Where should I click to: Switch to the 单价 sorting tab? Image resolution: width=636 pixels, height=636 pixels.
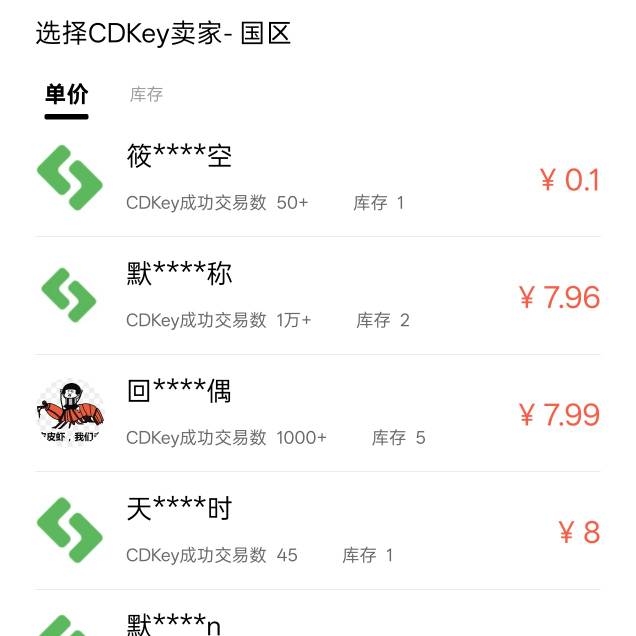click(x=66, y=95)
